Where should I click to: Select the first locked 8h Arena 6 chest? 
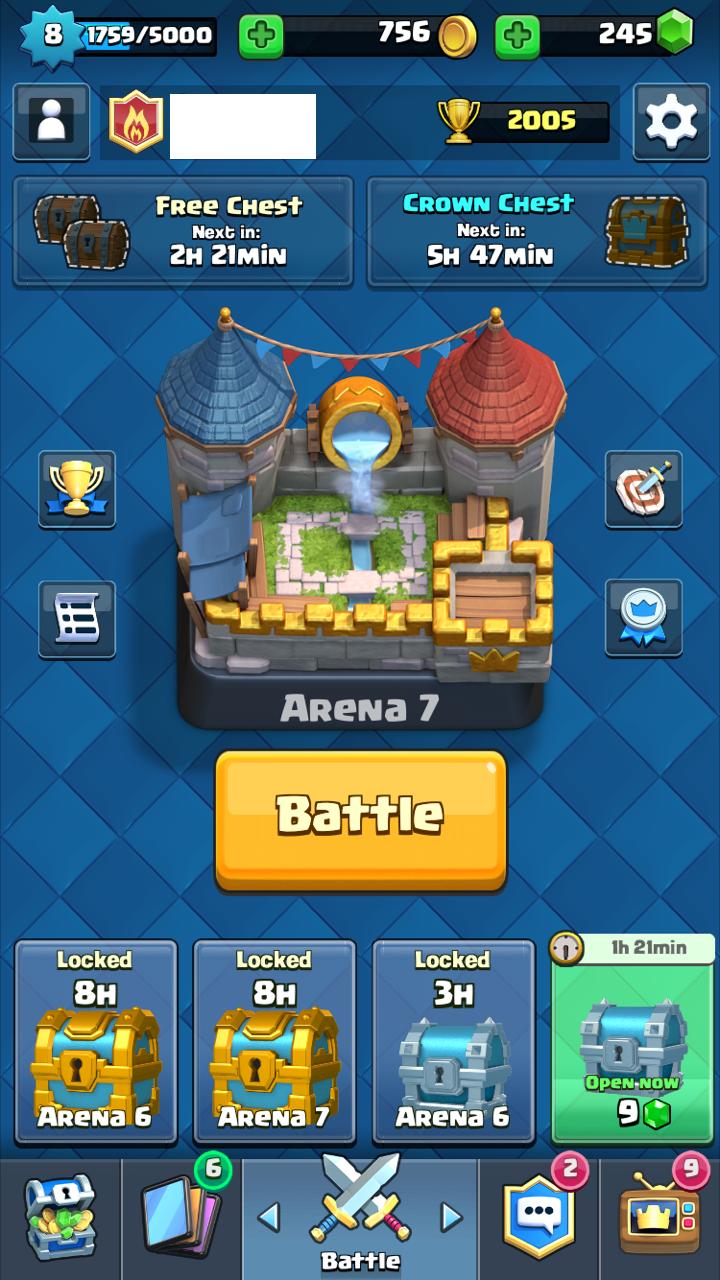pyautogui.click(x=96, y=1042)
